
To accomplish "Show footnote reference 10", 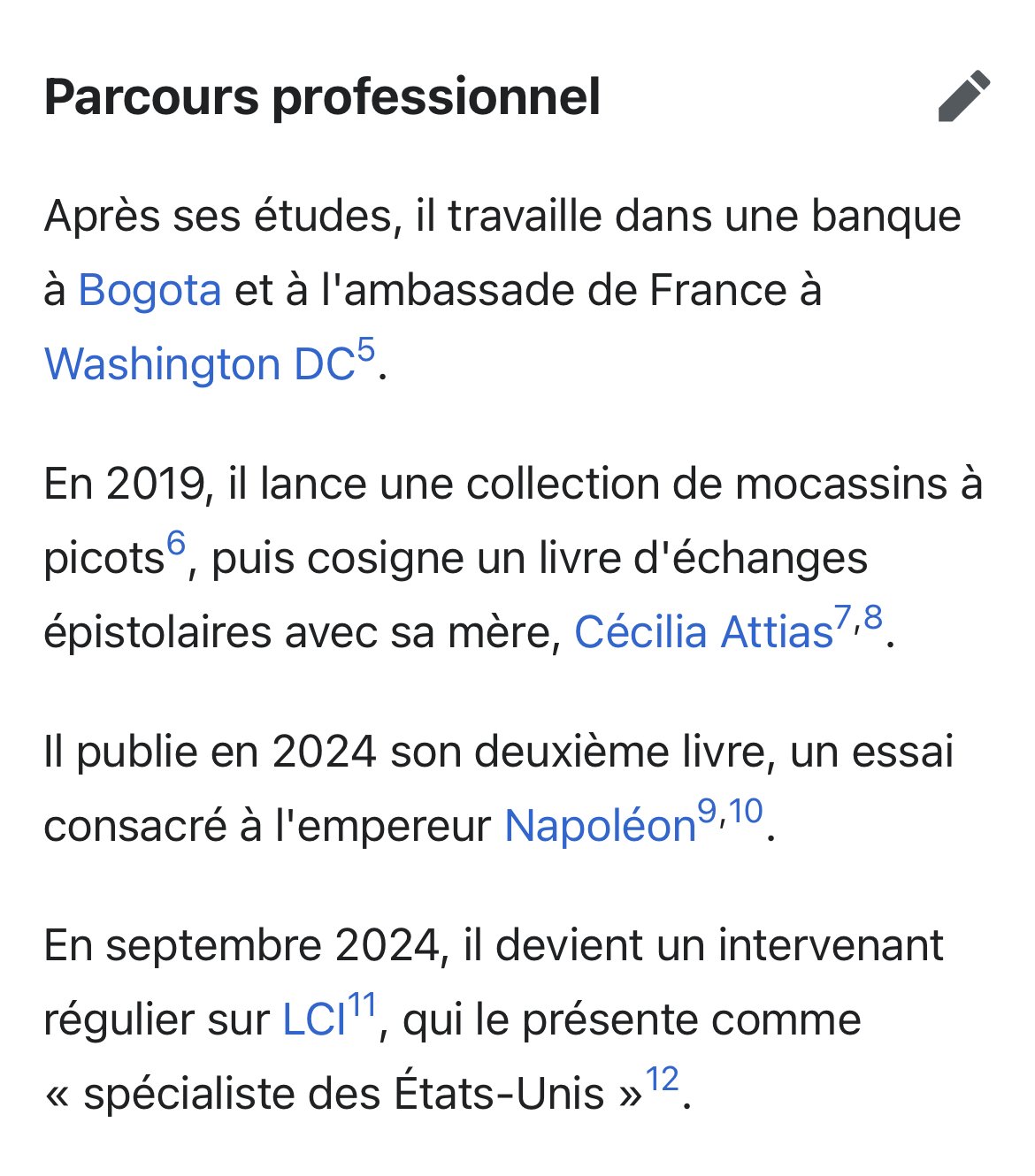I will click(746, 811).
